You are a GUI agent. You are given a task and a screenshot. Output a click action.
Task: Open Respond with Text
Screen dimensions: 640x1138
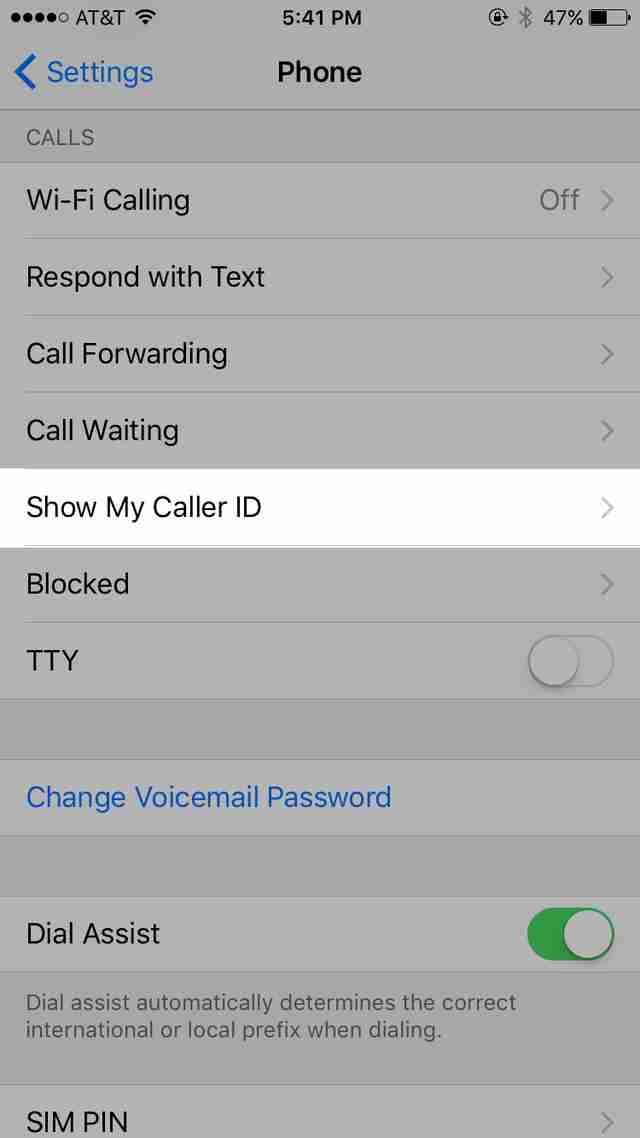pyautogui.click(x=320, y=277)
